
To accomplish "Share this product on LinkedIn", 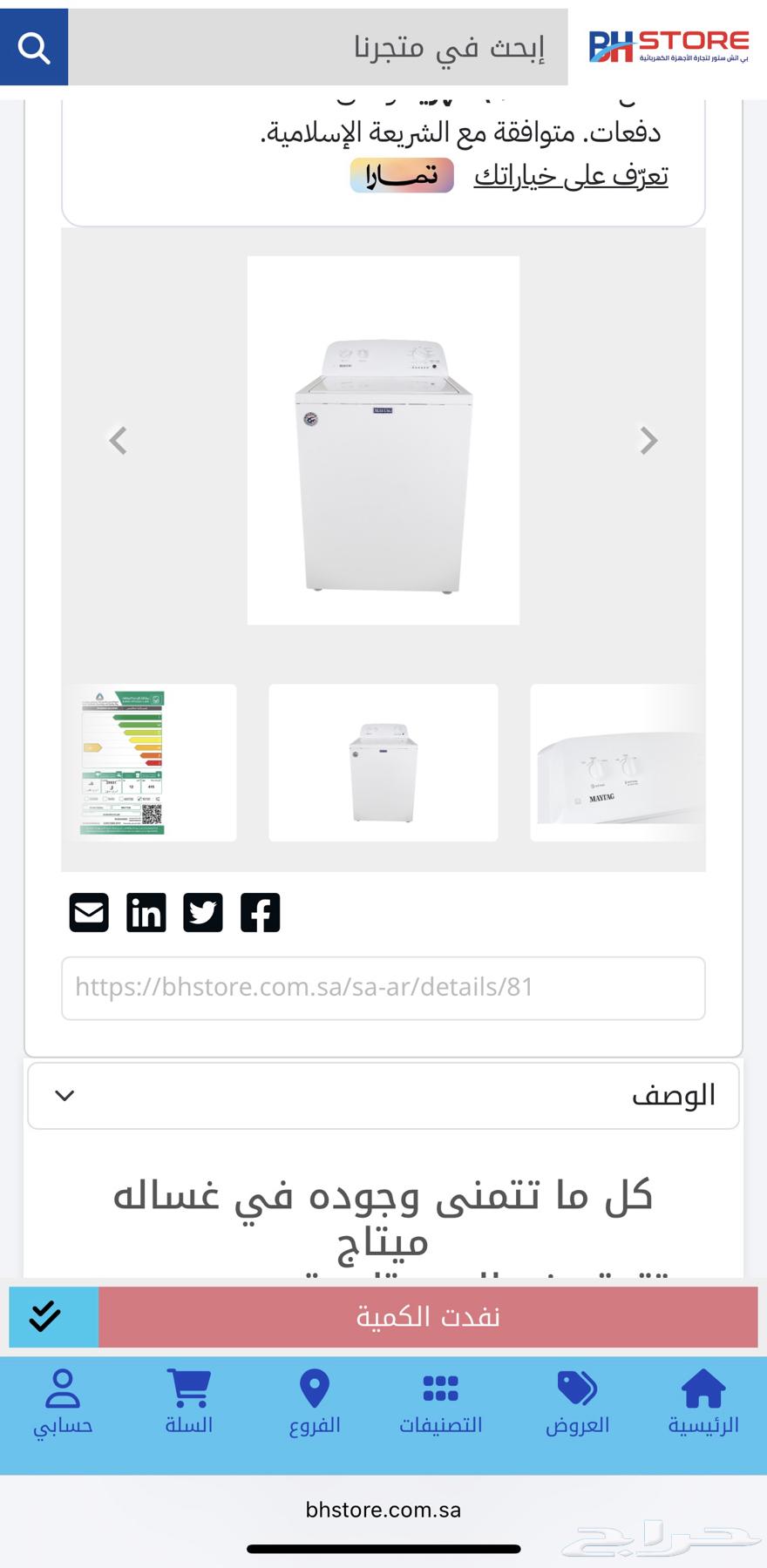I will pos(146,913).
